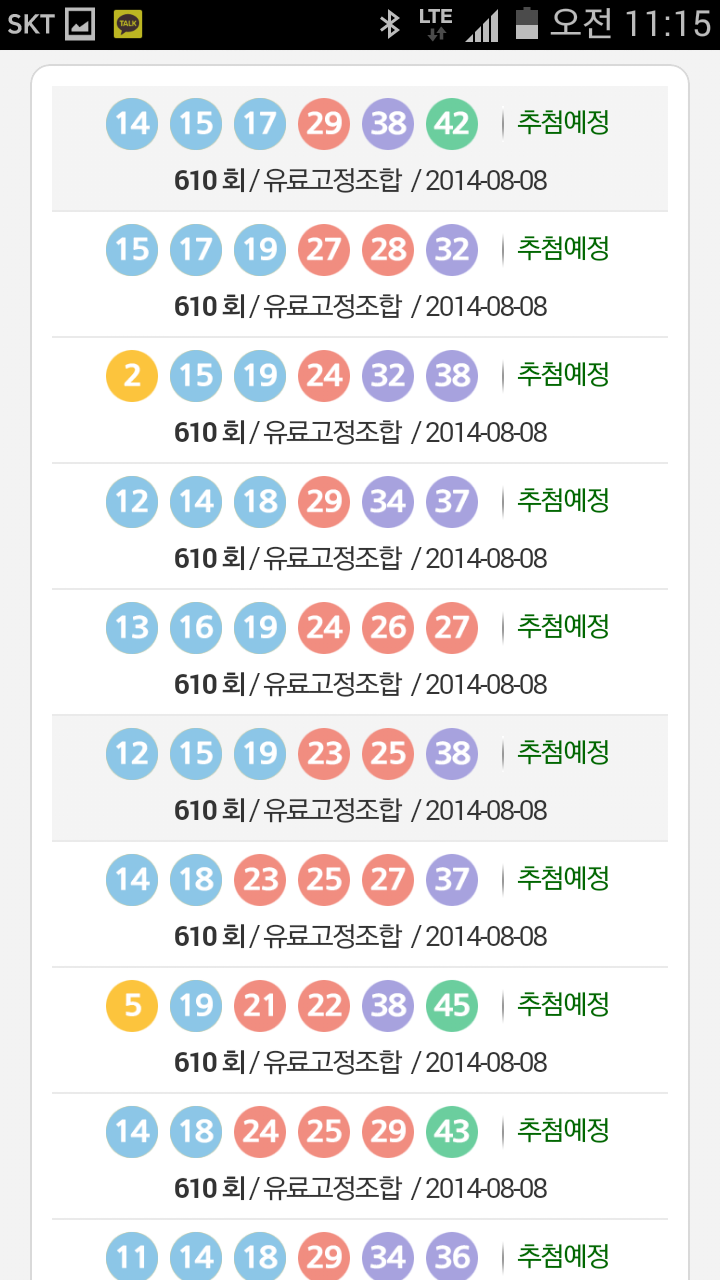Image resolution: width=720 pixels, height=1280 pixels.
Task: Tap the entry 14 18 24 25 29 43
Action: (x=360, y=1157)
